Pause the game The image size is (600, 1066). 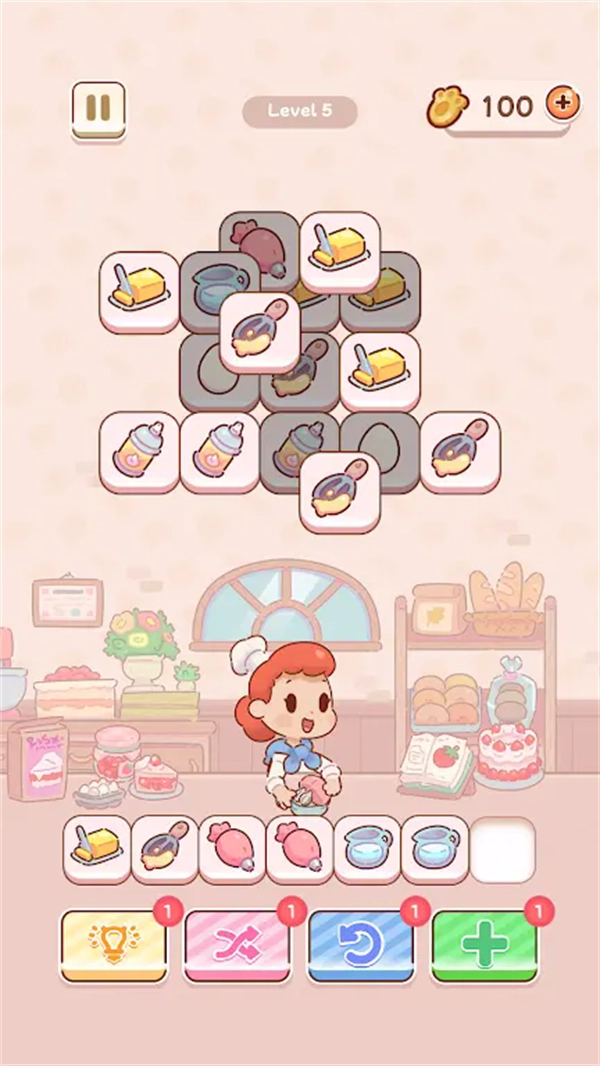98,108
